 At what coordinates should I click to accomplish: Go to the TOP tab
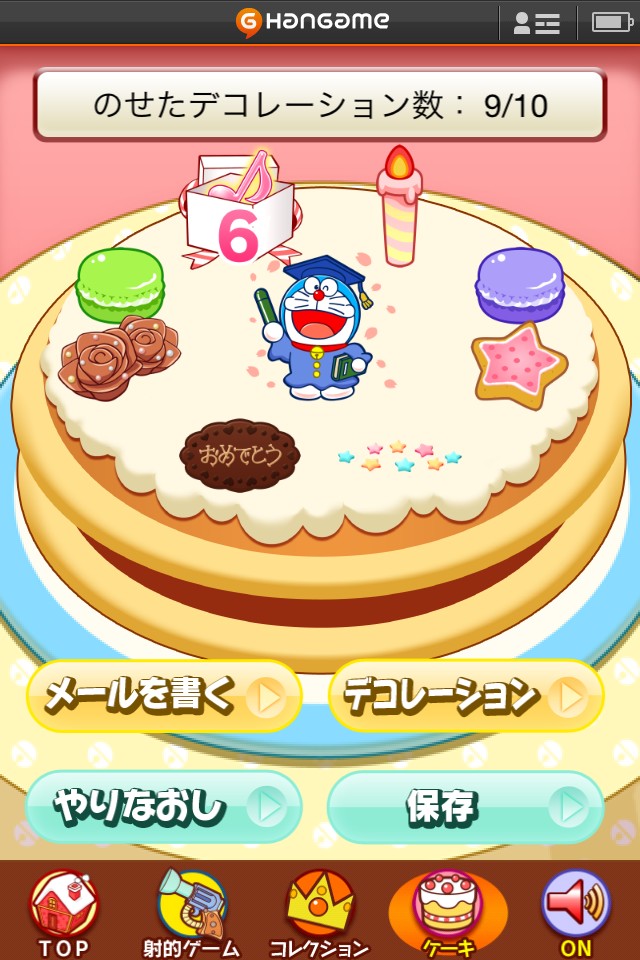tap(64, 911)
